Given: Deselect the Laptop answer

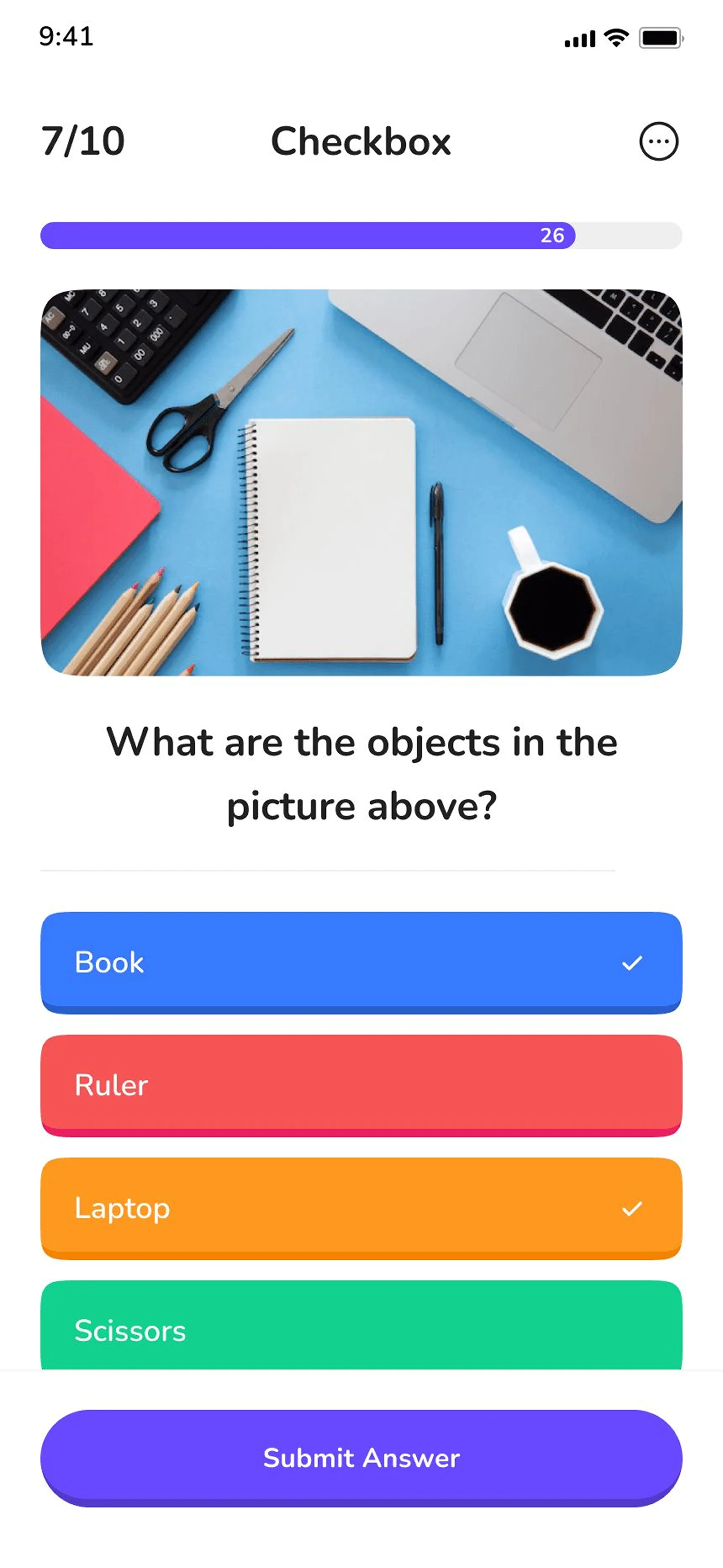Looking at the screenshot, I should (361, 1207).
